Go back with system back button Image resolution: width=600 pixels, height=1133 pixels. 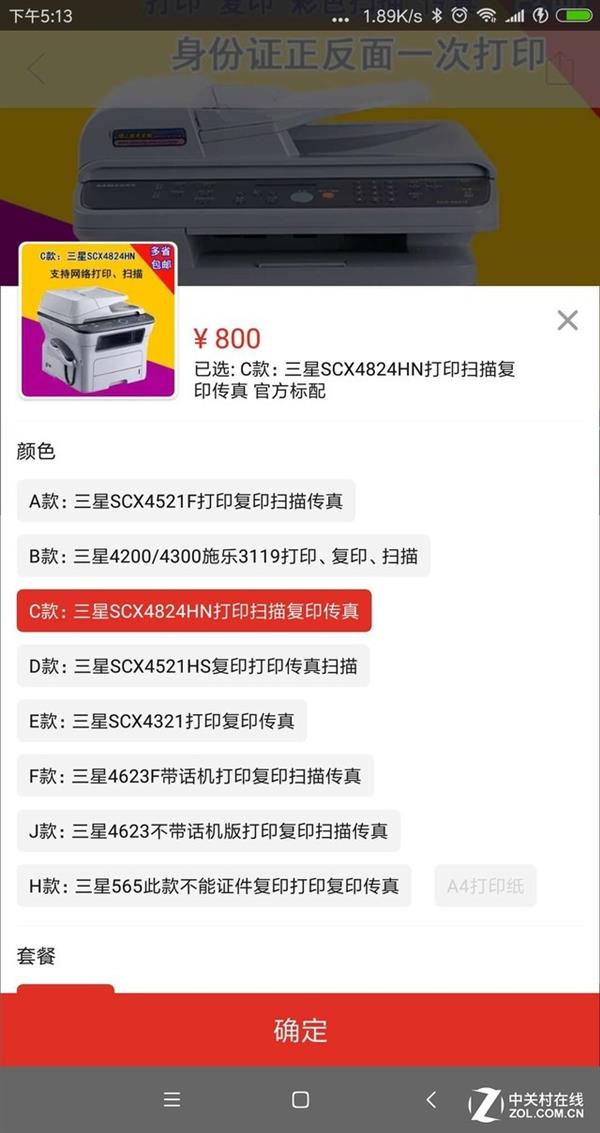pos(431,1100)
